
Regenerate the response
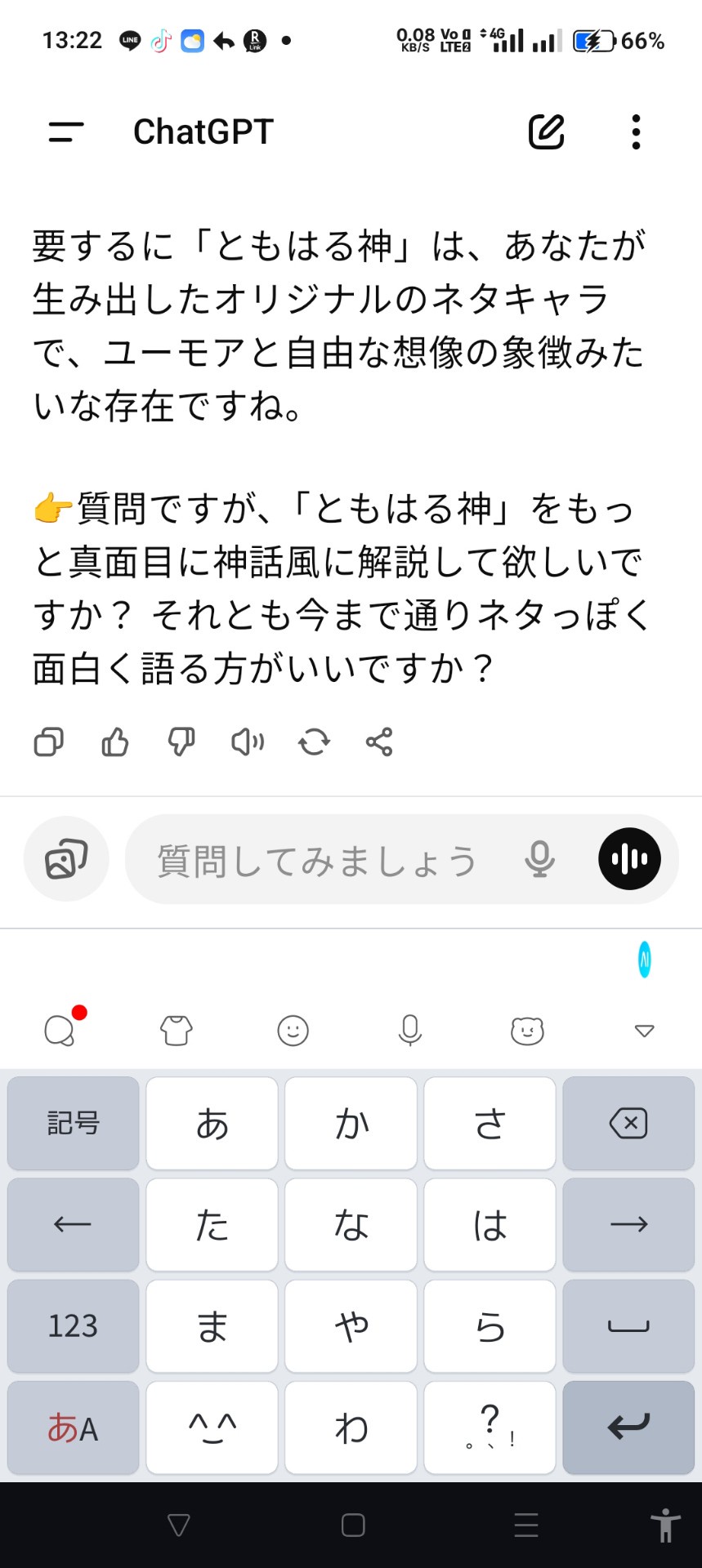coord(314,742)
